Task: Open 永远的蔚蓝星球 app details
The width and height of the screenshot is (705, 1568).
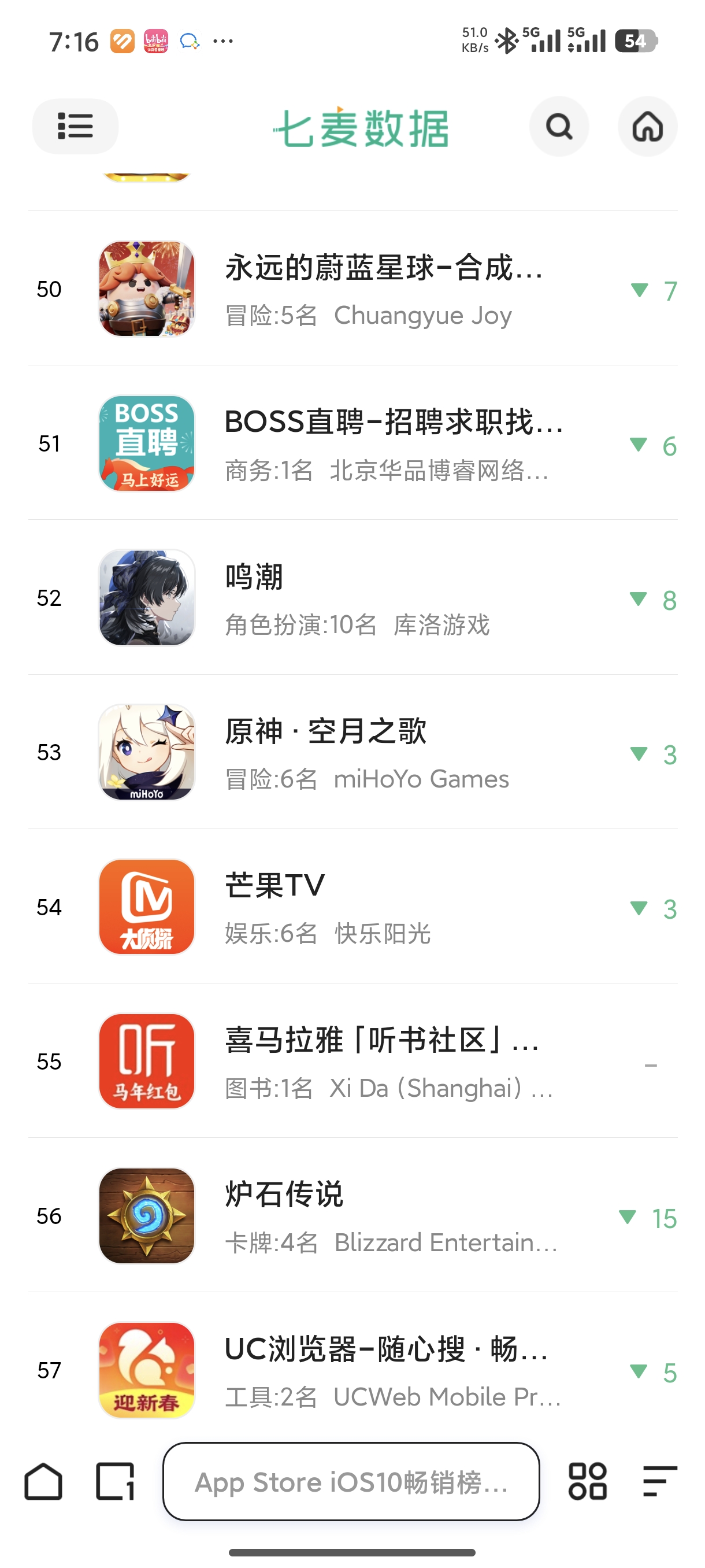Action: coord(383,289)
